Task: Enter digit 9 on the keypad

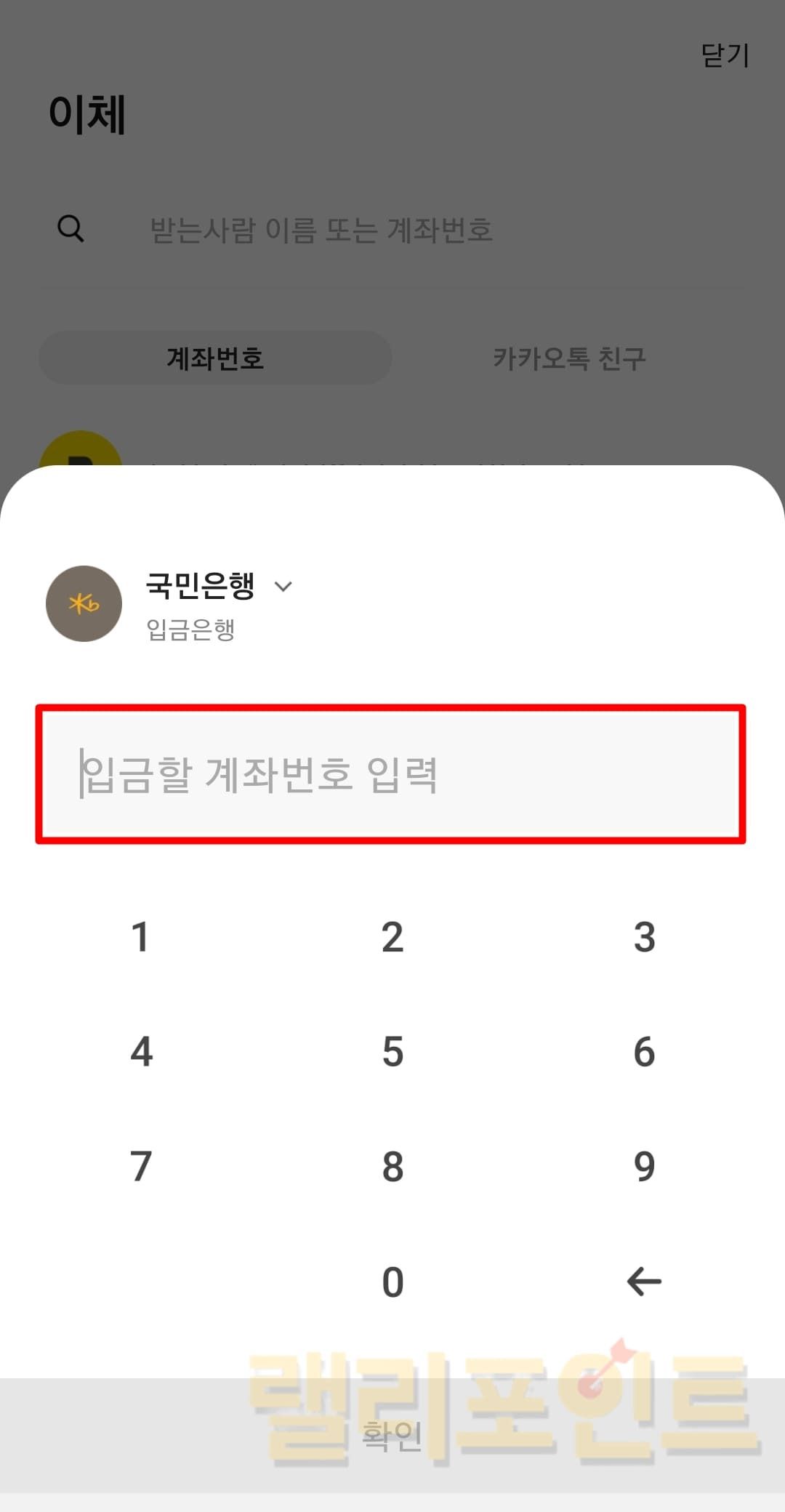Action: pyautogui.click(x=644, y=1167)
